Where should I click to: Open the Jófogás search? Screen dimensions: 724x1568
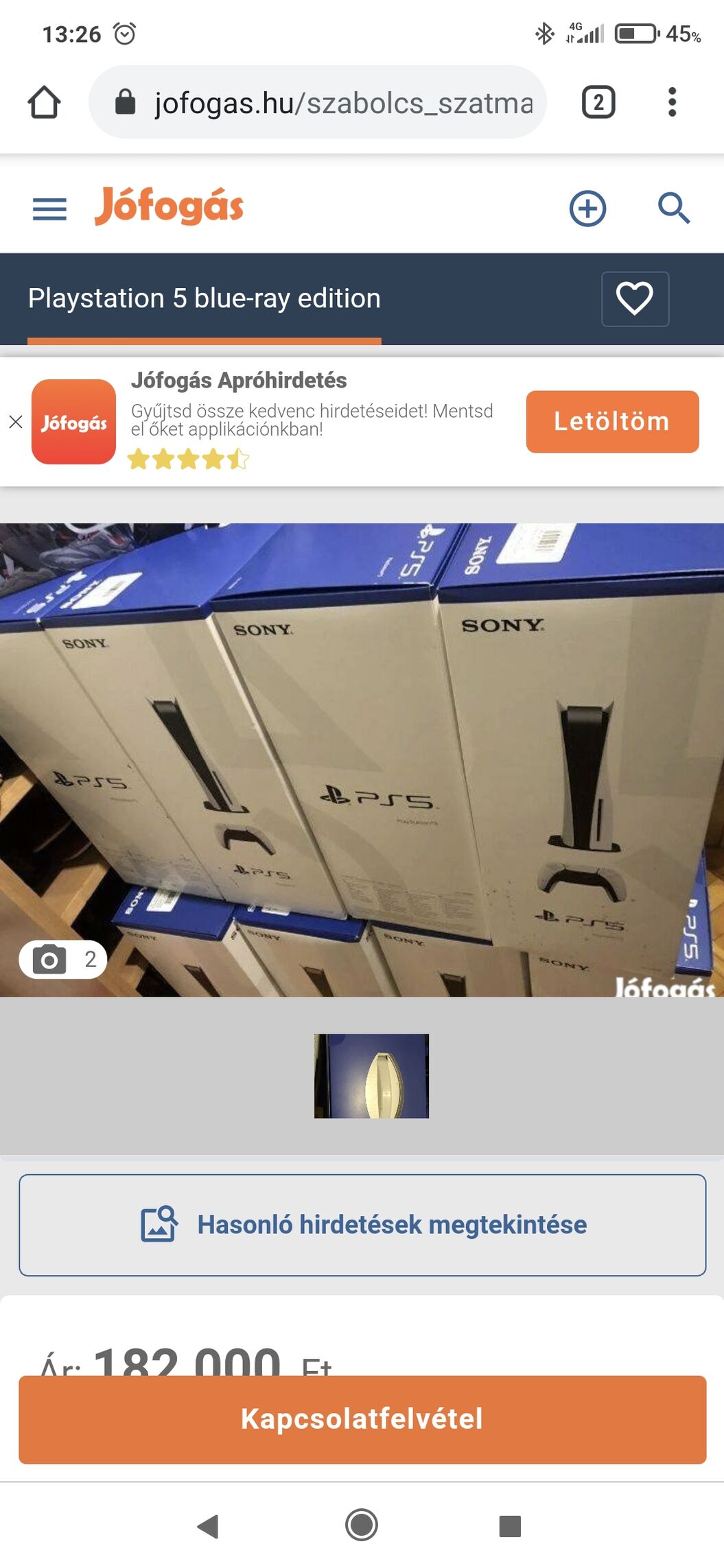coord(673,209)
